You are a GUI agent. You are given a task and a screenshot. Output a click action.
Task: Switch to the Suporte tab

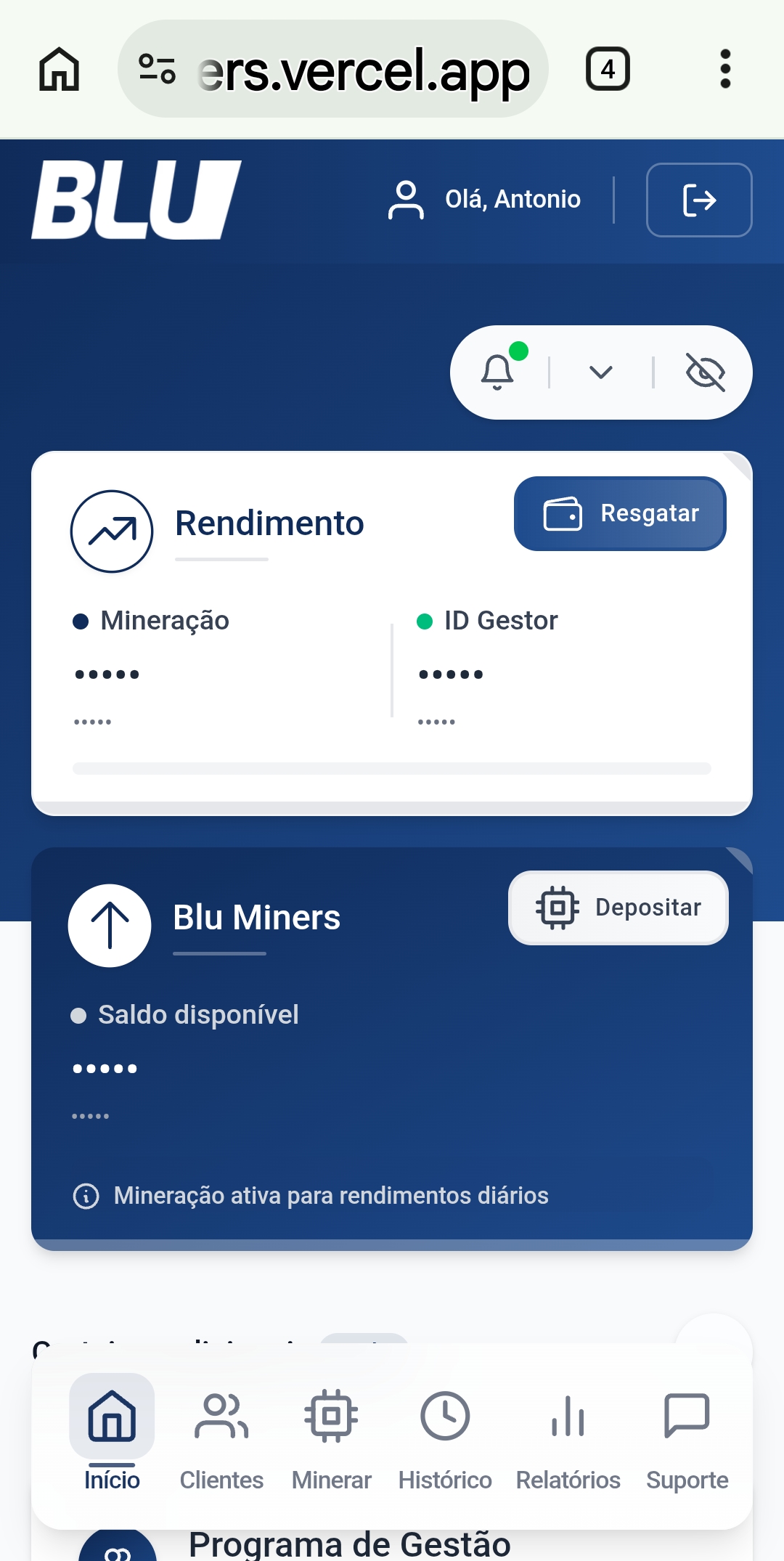pyautogui.click(x=687, y=1430)
